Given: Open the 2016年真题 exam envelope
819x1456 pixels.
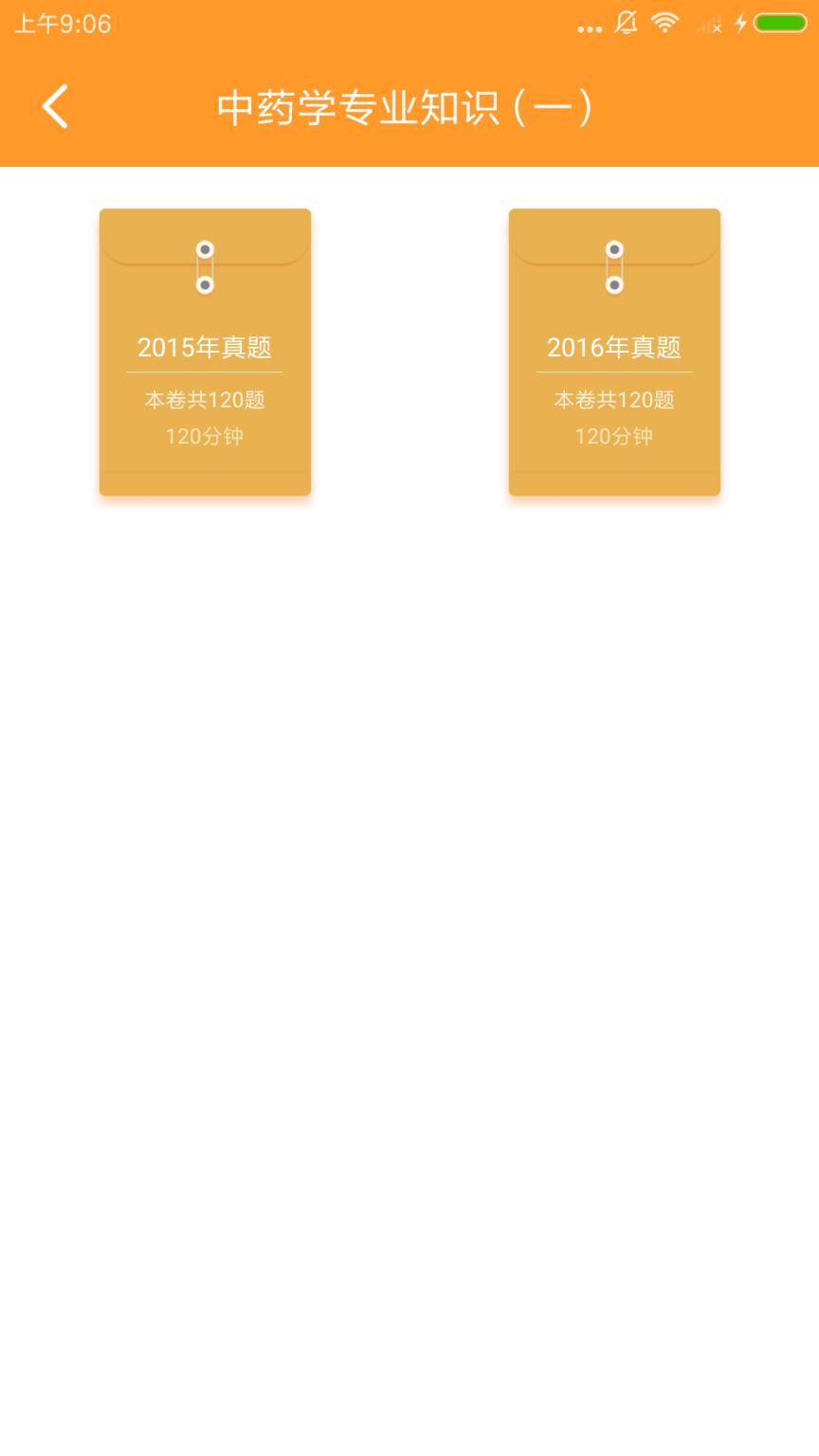Looking at the screenshot, I should [x=613, y=353].
